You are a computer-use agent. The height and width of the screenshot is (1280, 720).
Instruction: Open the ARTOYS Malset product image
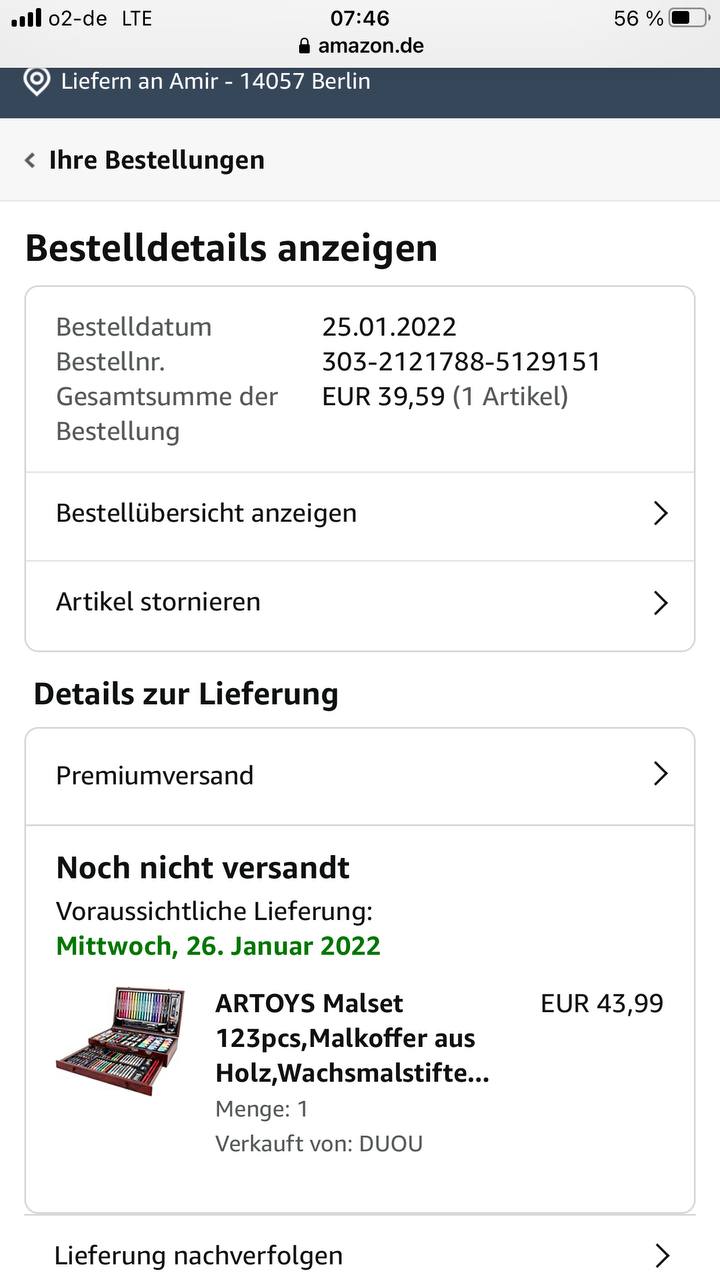(120, 1040)
